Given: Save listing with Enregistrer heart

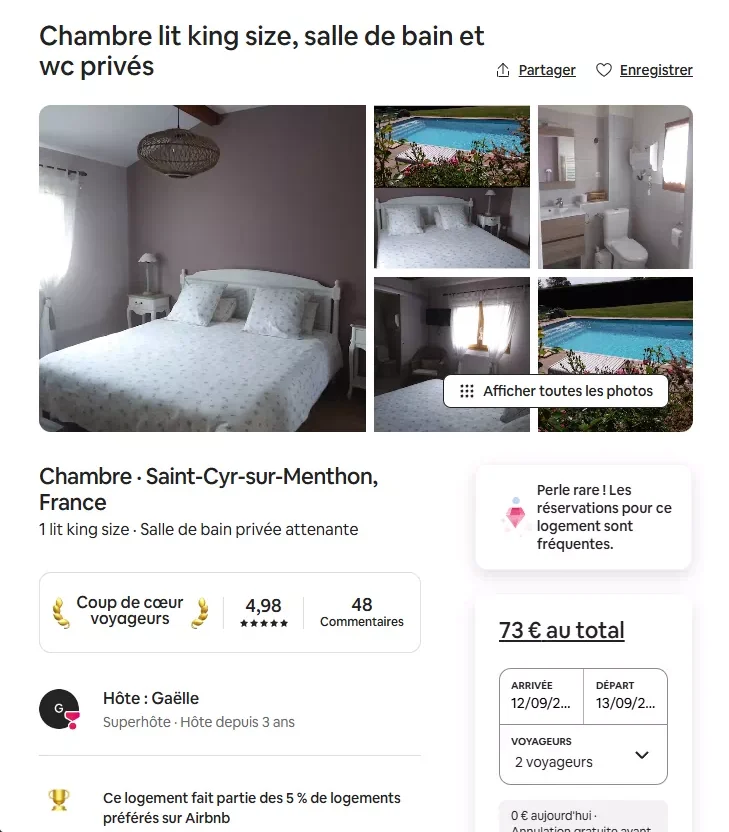Looking at the screenshot, I should [x=645, y=70].
